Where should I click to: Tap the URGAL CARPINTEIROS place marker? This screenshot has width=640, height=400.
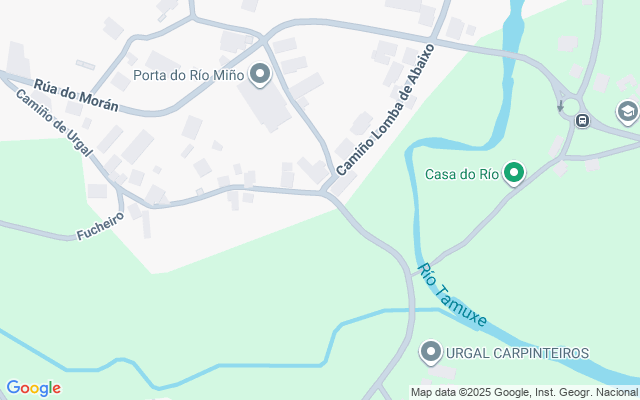pos(431,352)
